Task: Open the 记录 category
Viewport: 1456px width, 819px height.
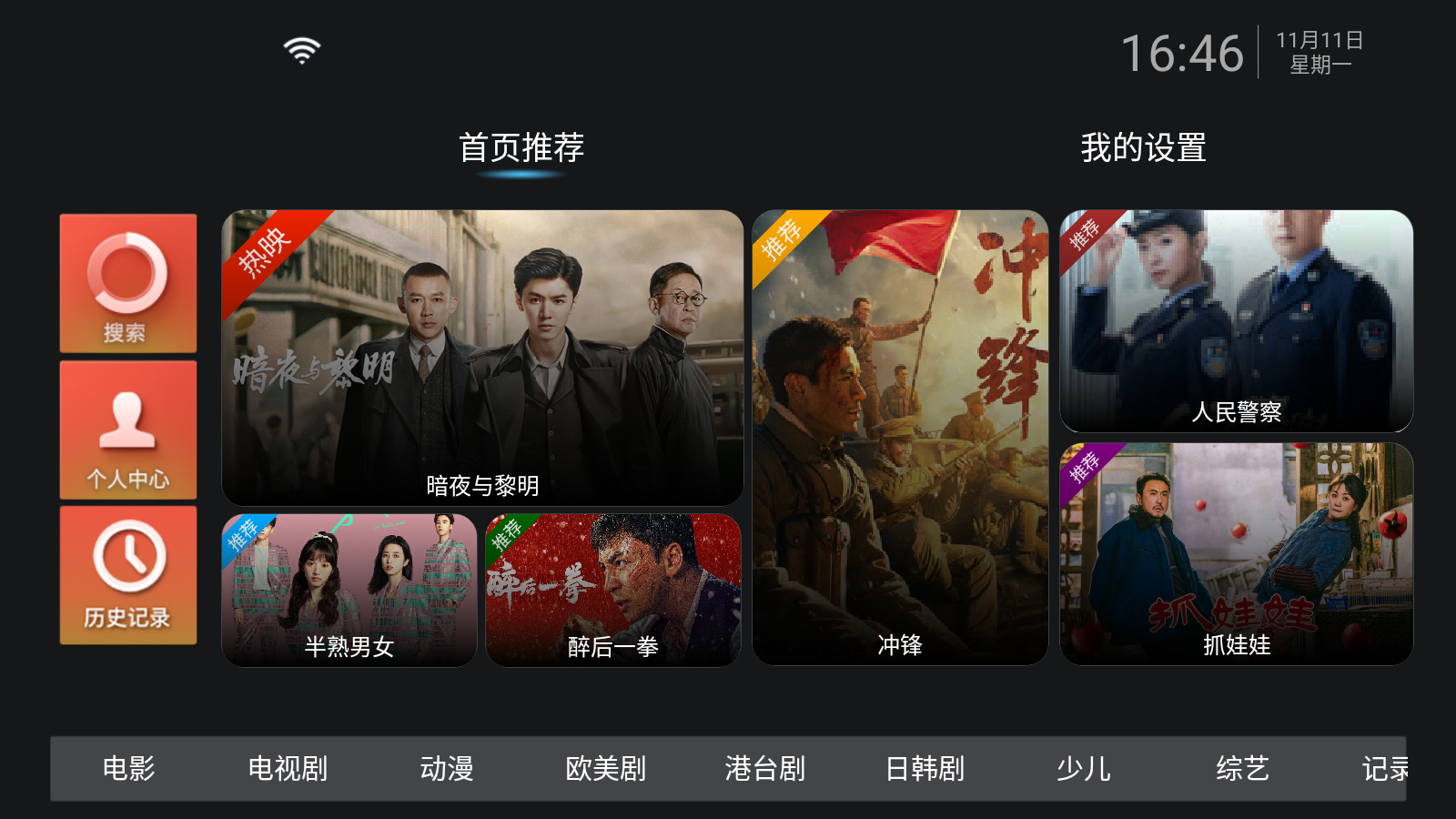Action: point(1383,769)
